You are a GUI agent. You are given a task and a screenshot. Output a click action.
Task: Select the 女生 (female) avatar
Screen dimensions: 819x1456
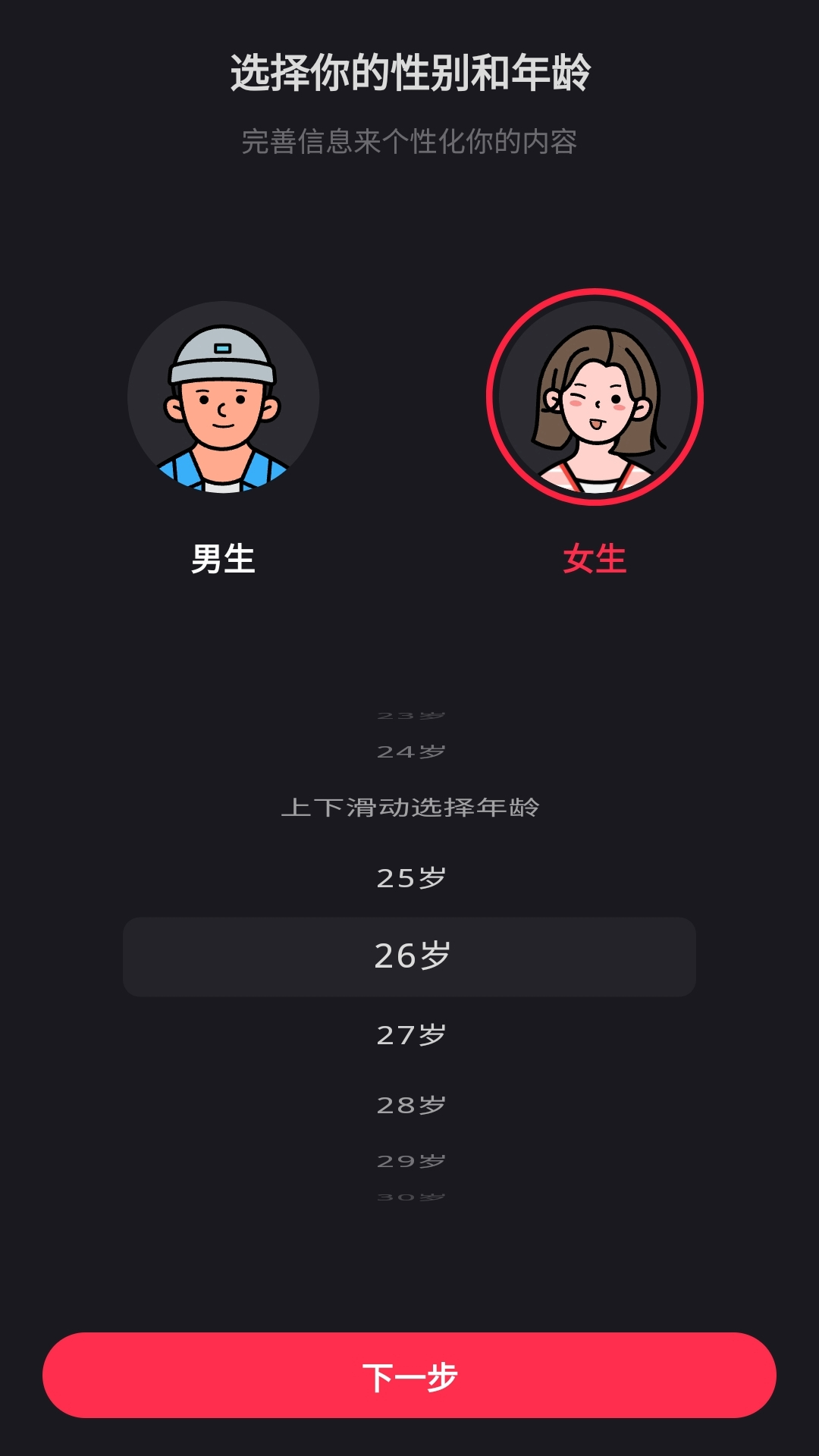(x=595, y=397)
